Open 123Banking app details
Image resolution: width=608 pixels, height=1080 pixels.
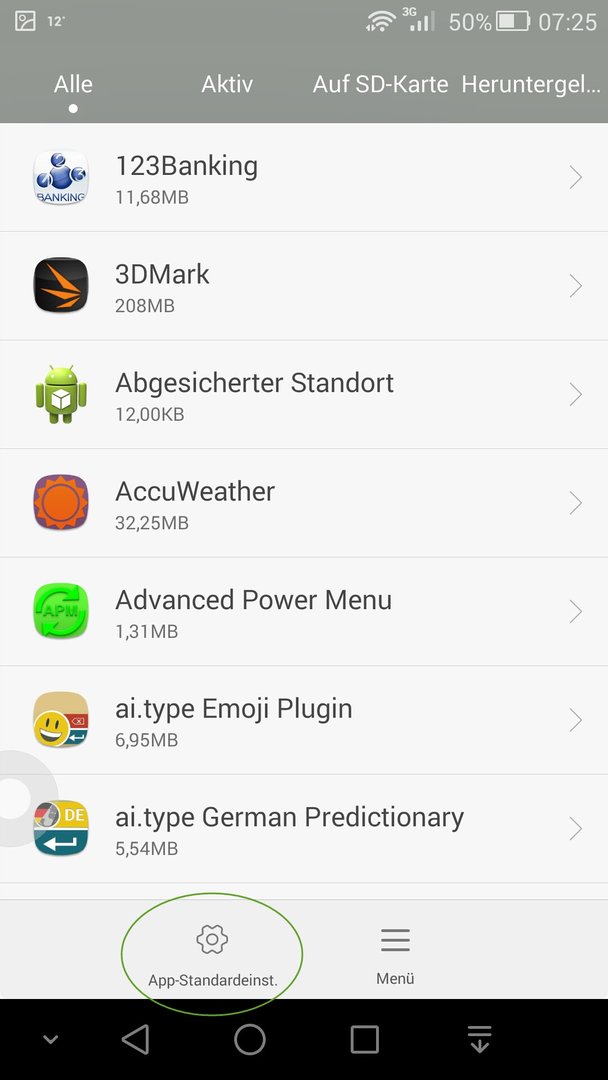tap(304, 178)
